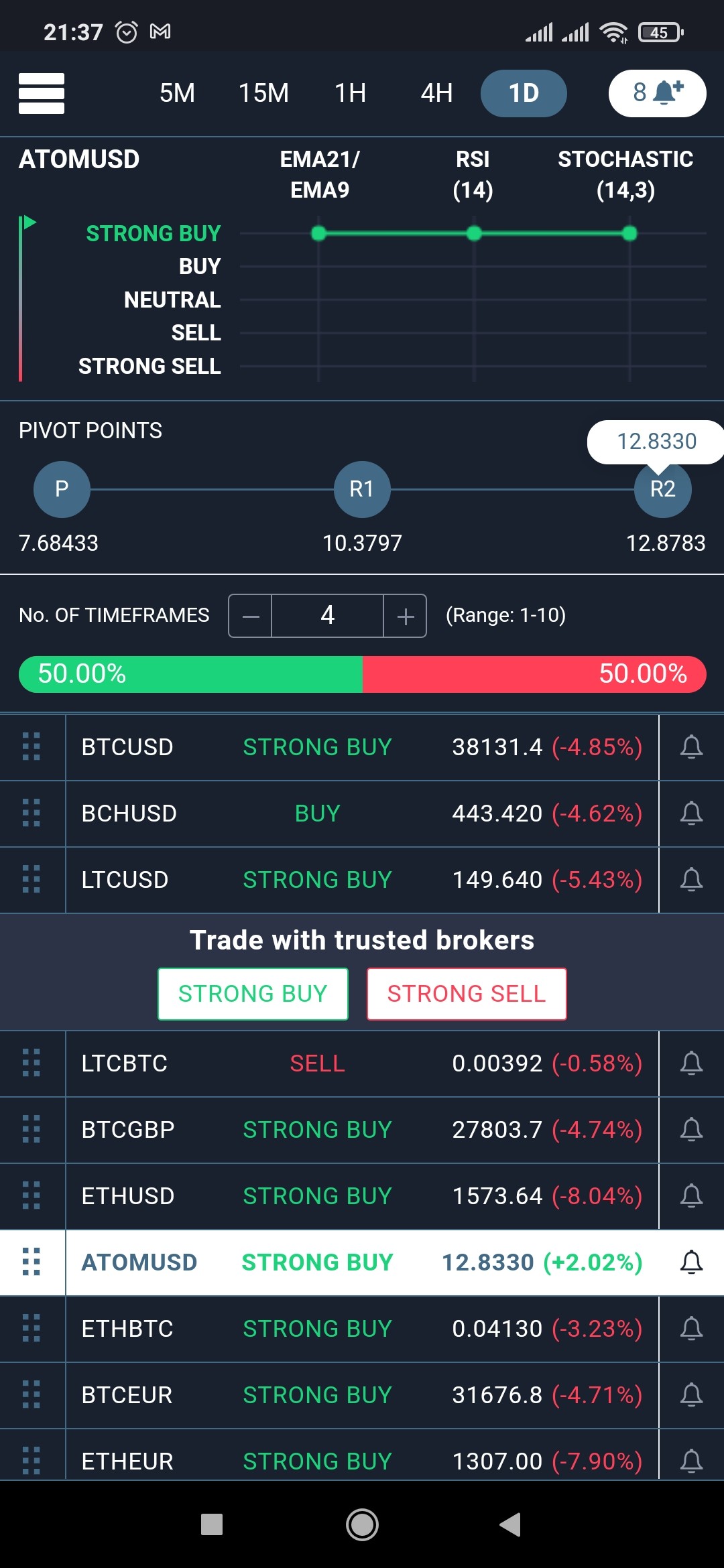Open the LTCBTC row

coord(362,1063)
